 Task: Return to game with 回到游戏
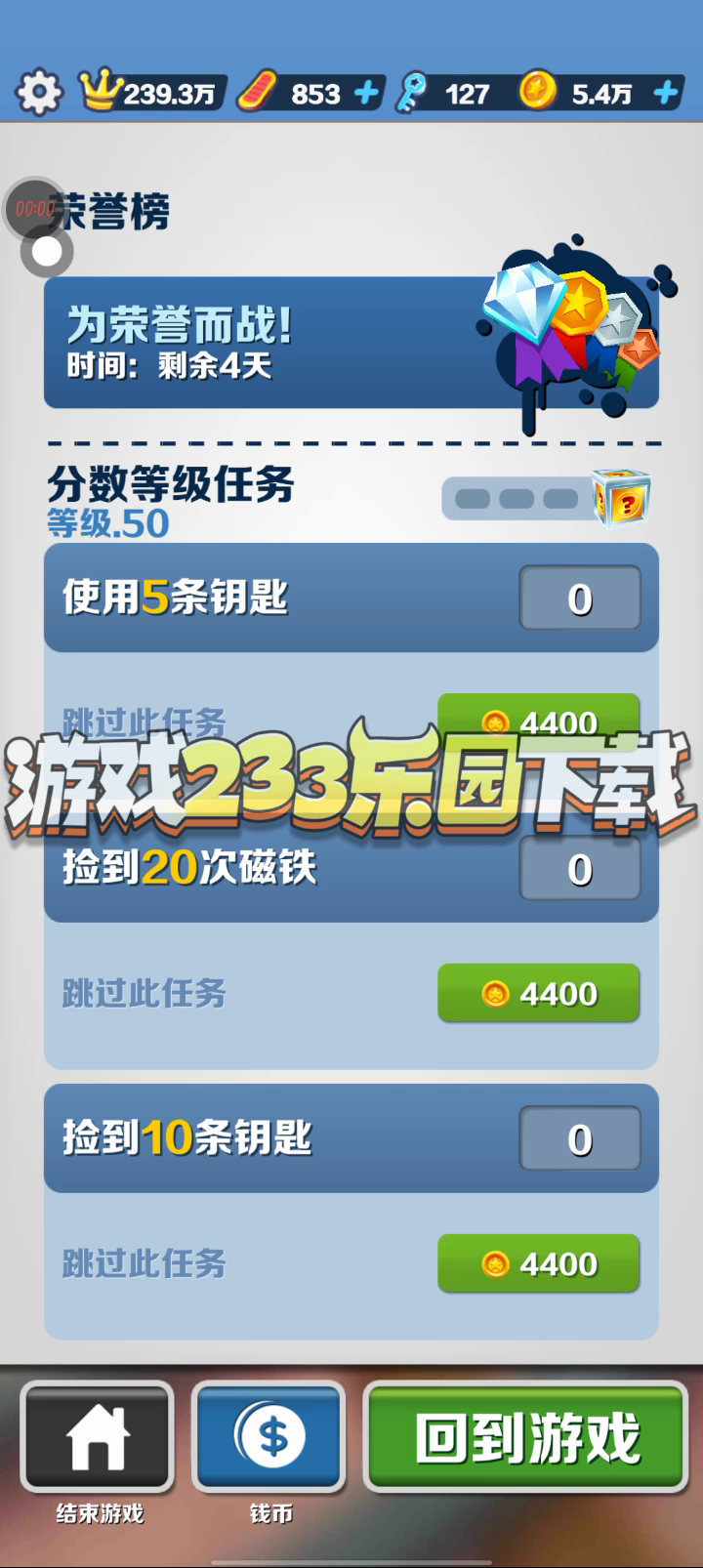tap(526, 1437)
